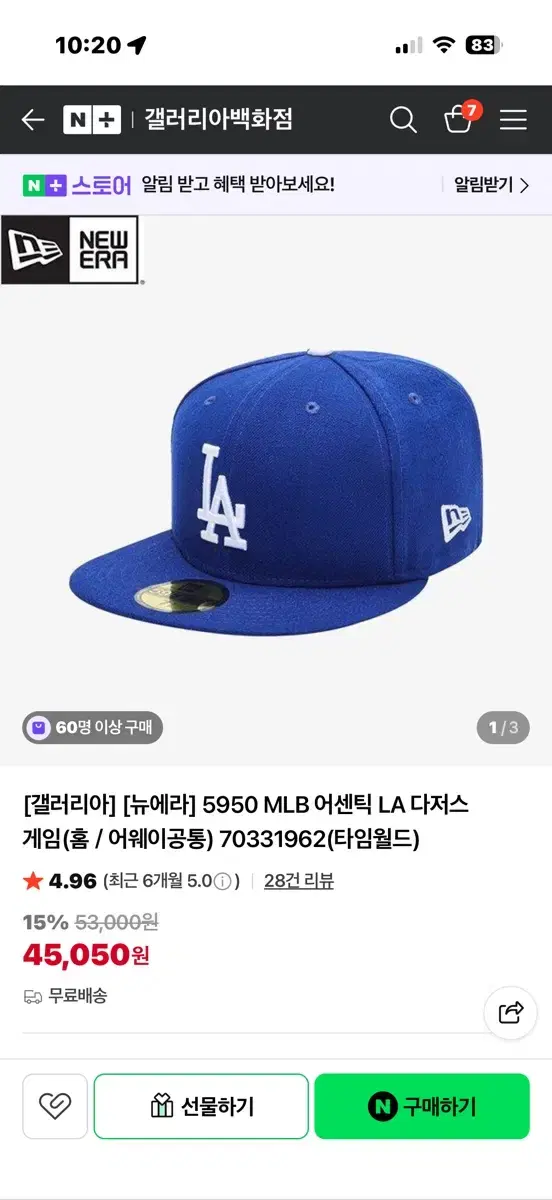
Task: Open the N+ store home logo
Action: point(91,120)
